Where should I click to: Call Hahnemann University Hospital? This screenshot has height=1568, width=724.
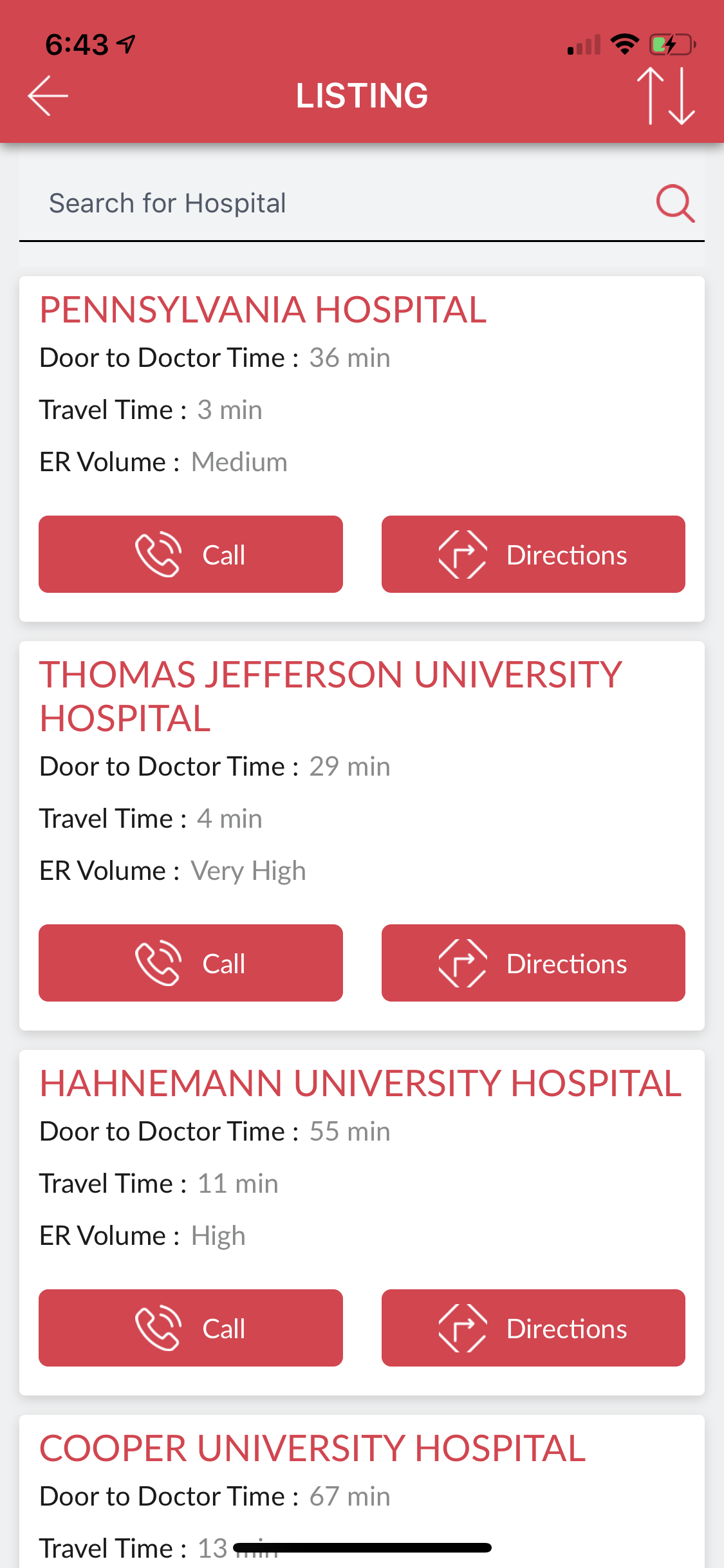coord(190,1328)
